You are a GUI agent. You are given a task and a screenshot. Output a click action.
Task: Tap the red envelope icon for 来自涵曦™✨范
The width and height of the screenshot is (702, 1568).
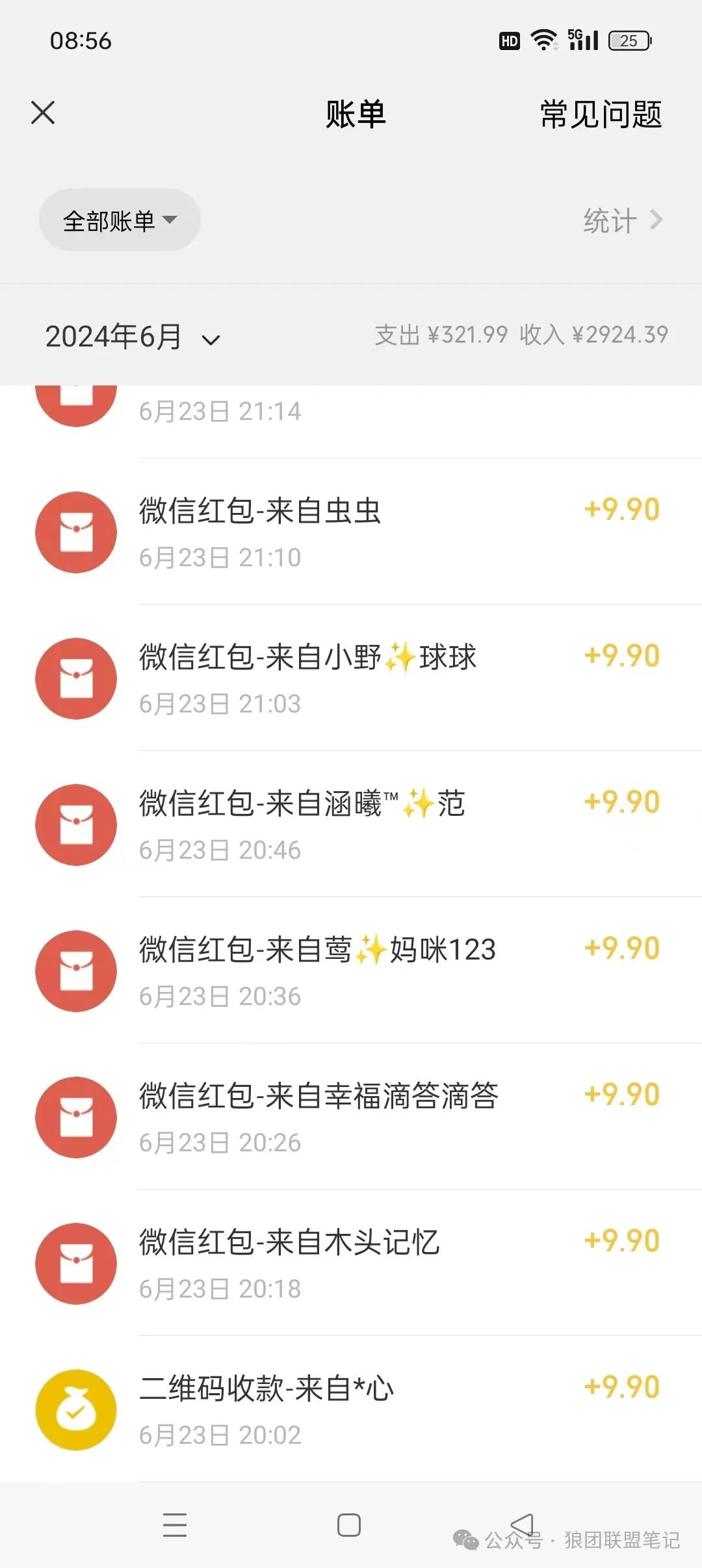75,825
